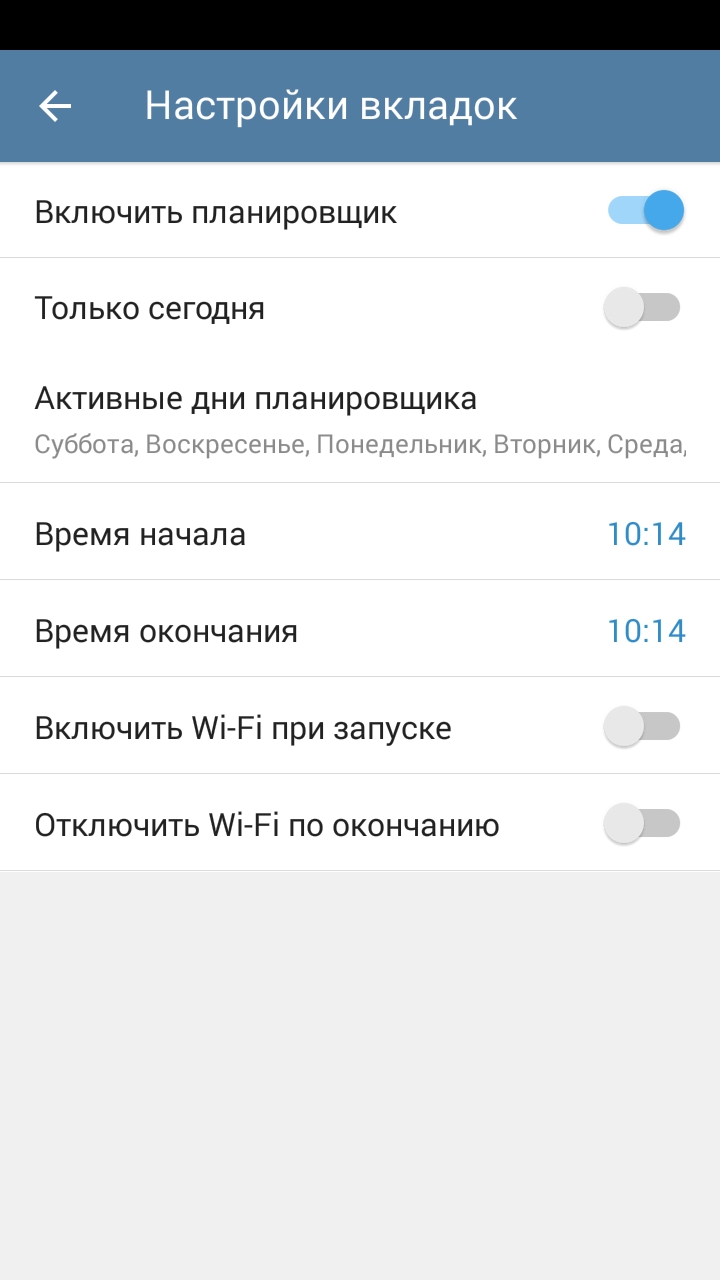Open Активные дни планировщика
The height and width of the screenshot is (1280, 720).
360,420
